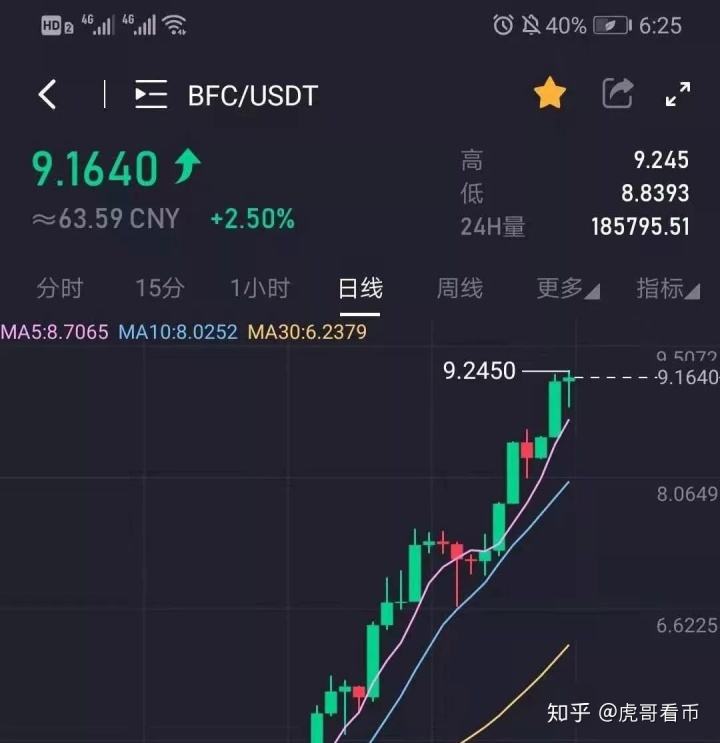Select the 15分 timeframe tab
The image size is (720, 743).
point(159,288)
